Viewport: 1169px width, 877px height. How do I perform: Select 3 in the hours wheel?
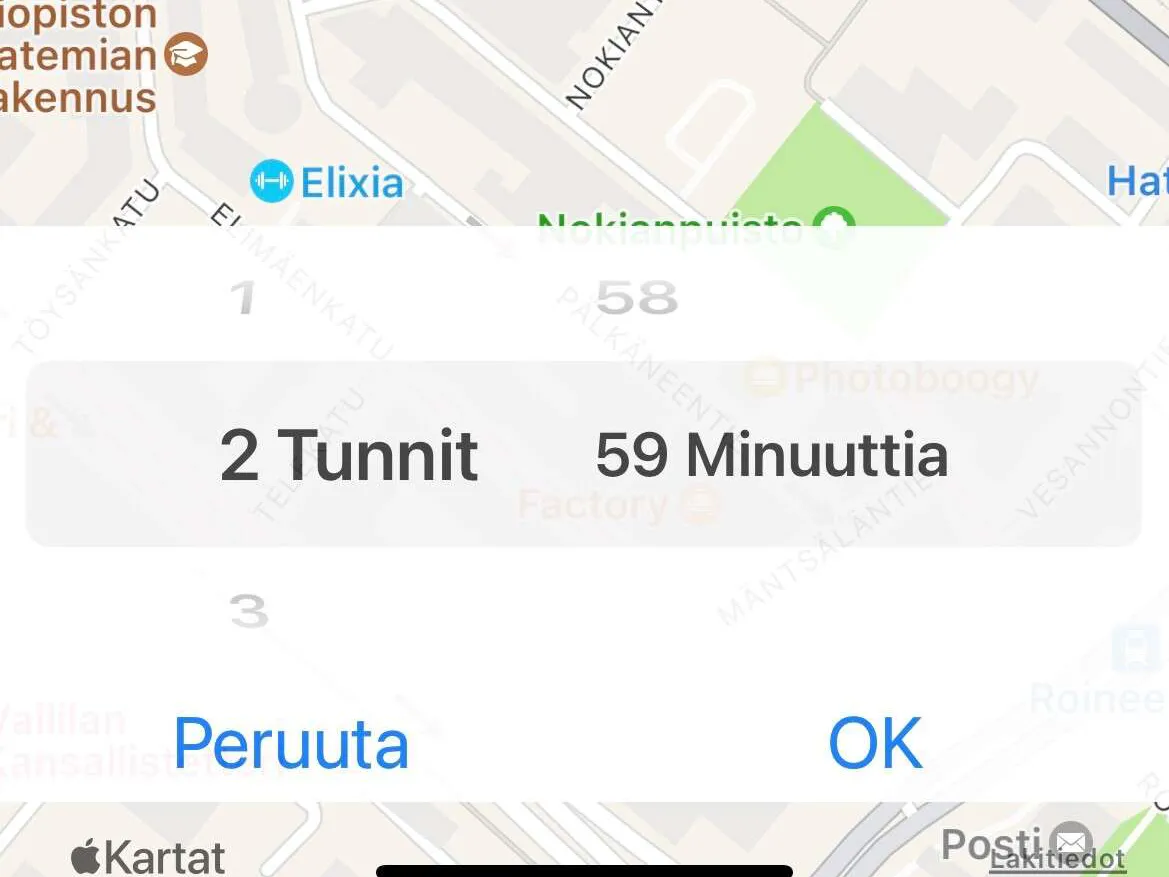point(248,611)
